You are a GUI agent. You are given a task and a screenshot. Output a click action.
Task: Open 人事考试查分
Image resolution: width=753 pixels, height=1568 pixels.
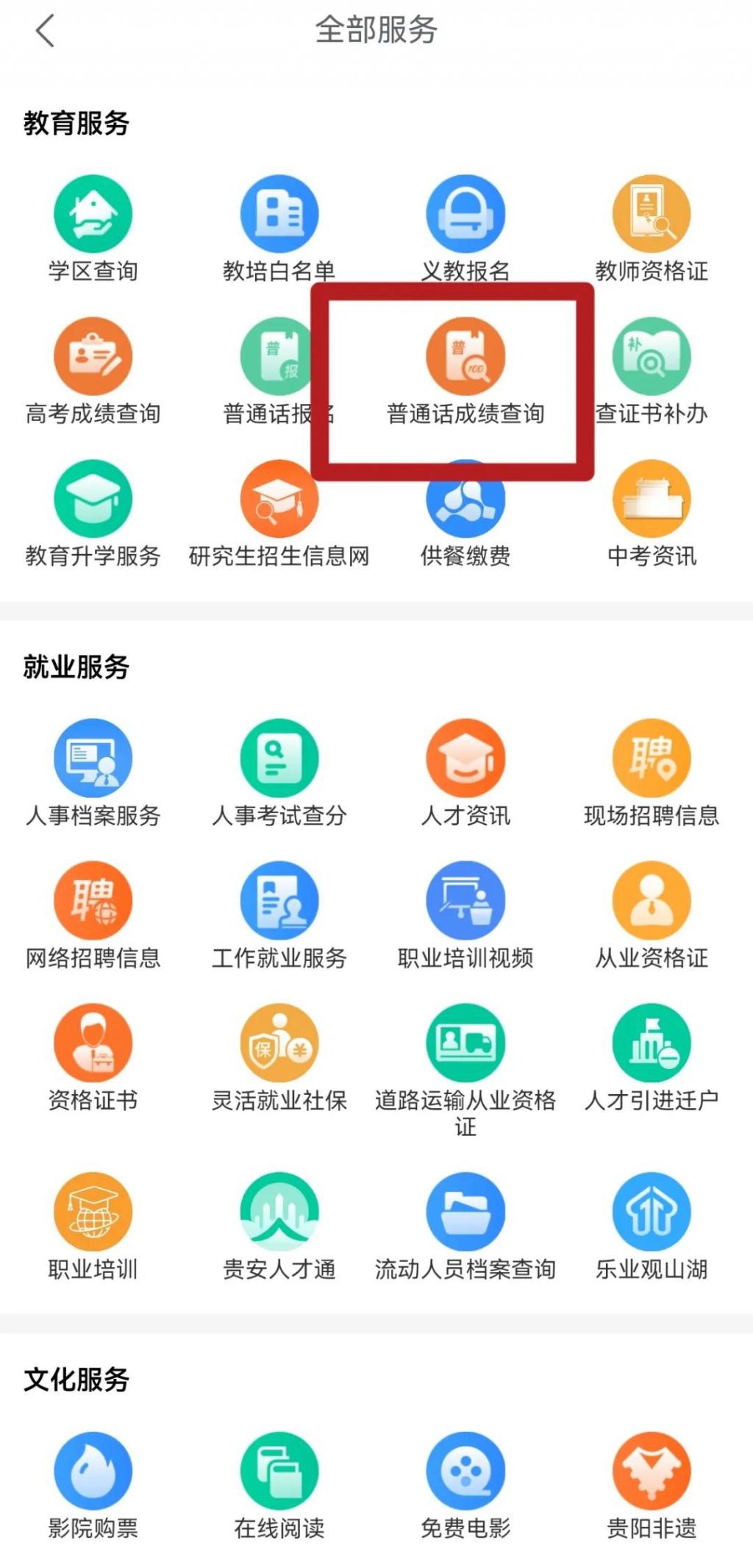click(x=279, y=759)
